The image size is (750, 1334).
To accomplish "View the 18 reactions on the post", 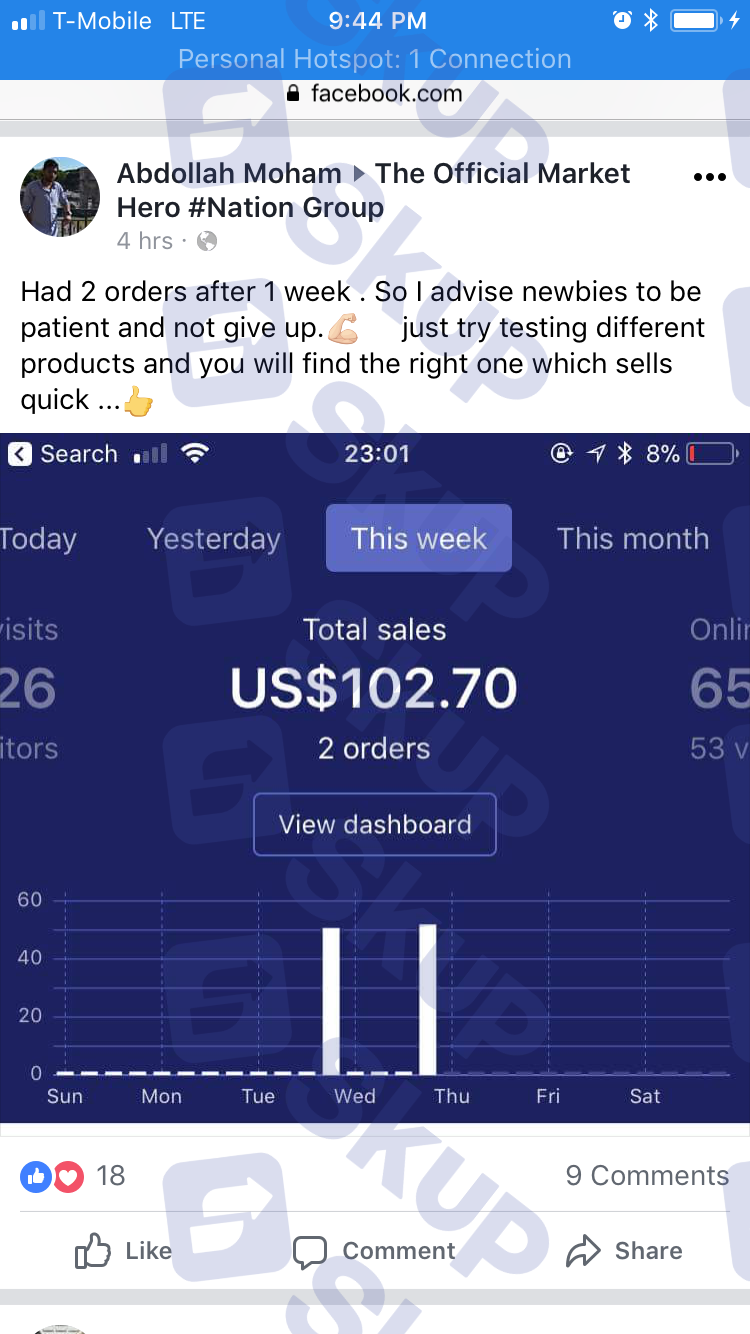I will [x=74, y=1175].
